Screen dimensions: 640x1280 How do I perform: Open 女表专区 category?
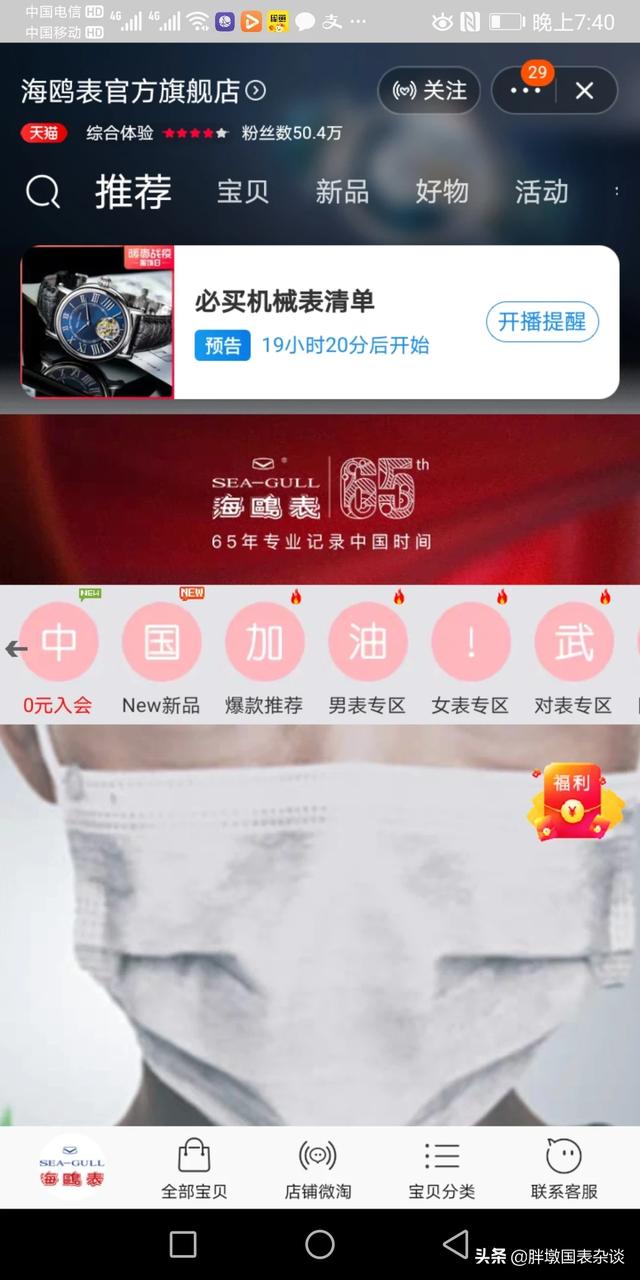click(470, 655)
